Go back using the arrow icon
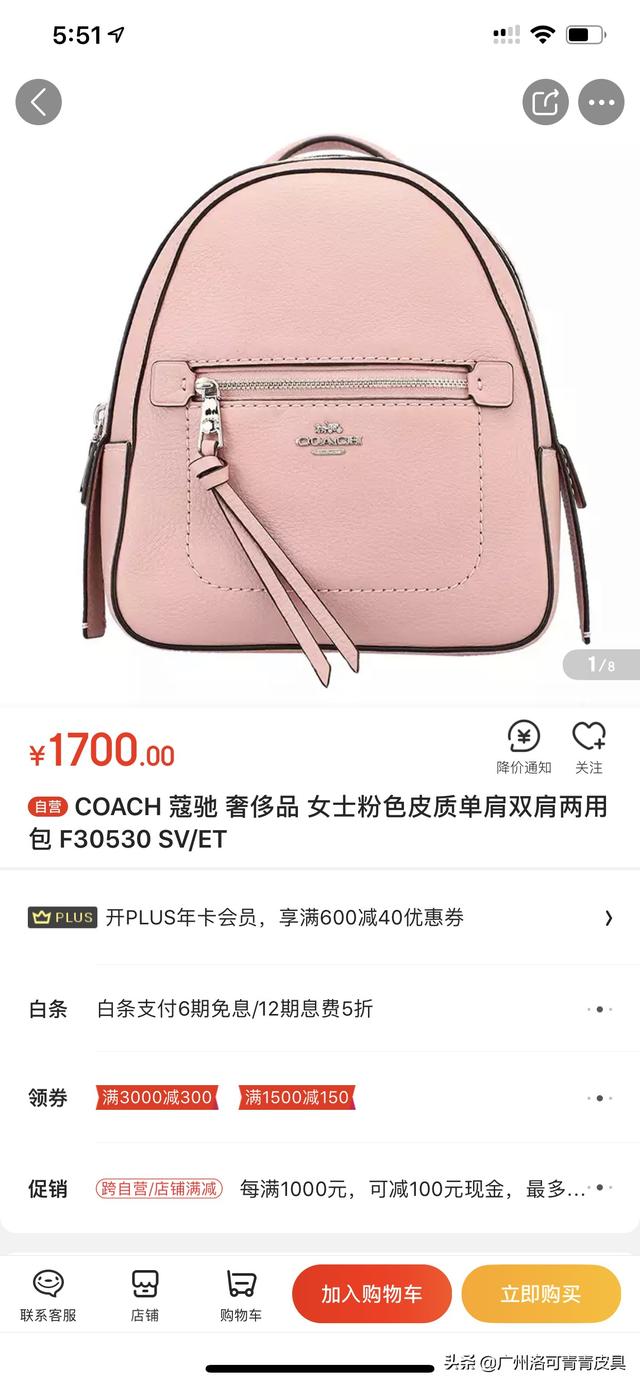This screenshot has width=640, height=1385. click(39, 102)
